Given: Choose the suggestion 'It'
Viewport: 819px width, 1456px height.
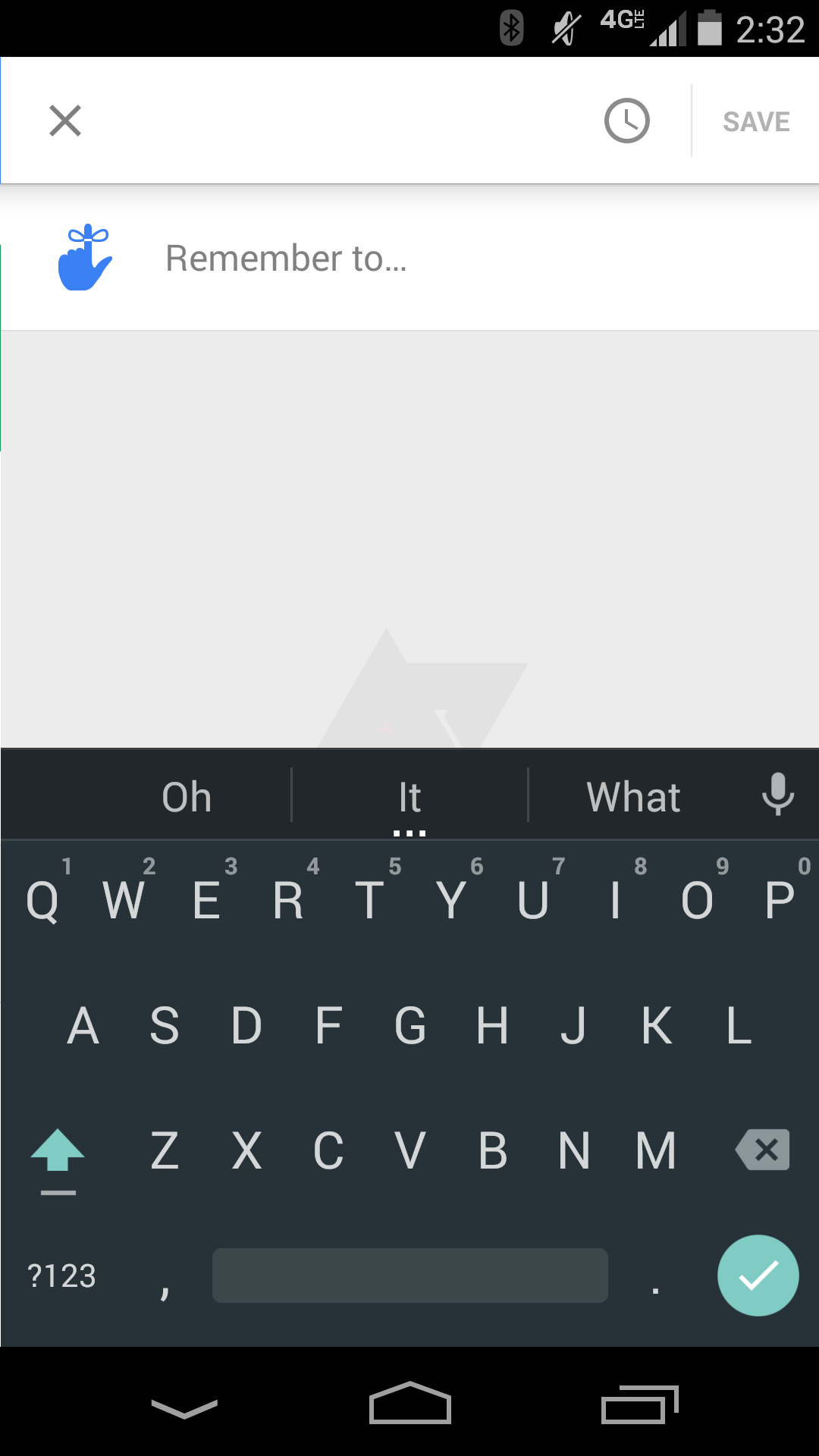Looking at the screenshot, I should [409, 796].
